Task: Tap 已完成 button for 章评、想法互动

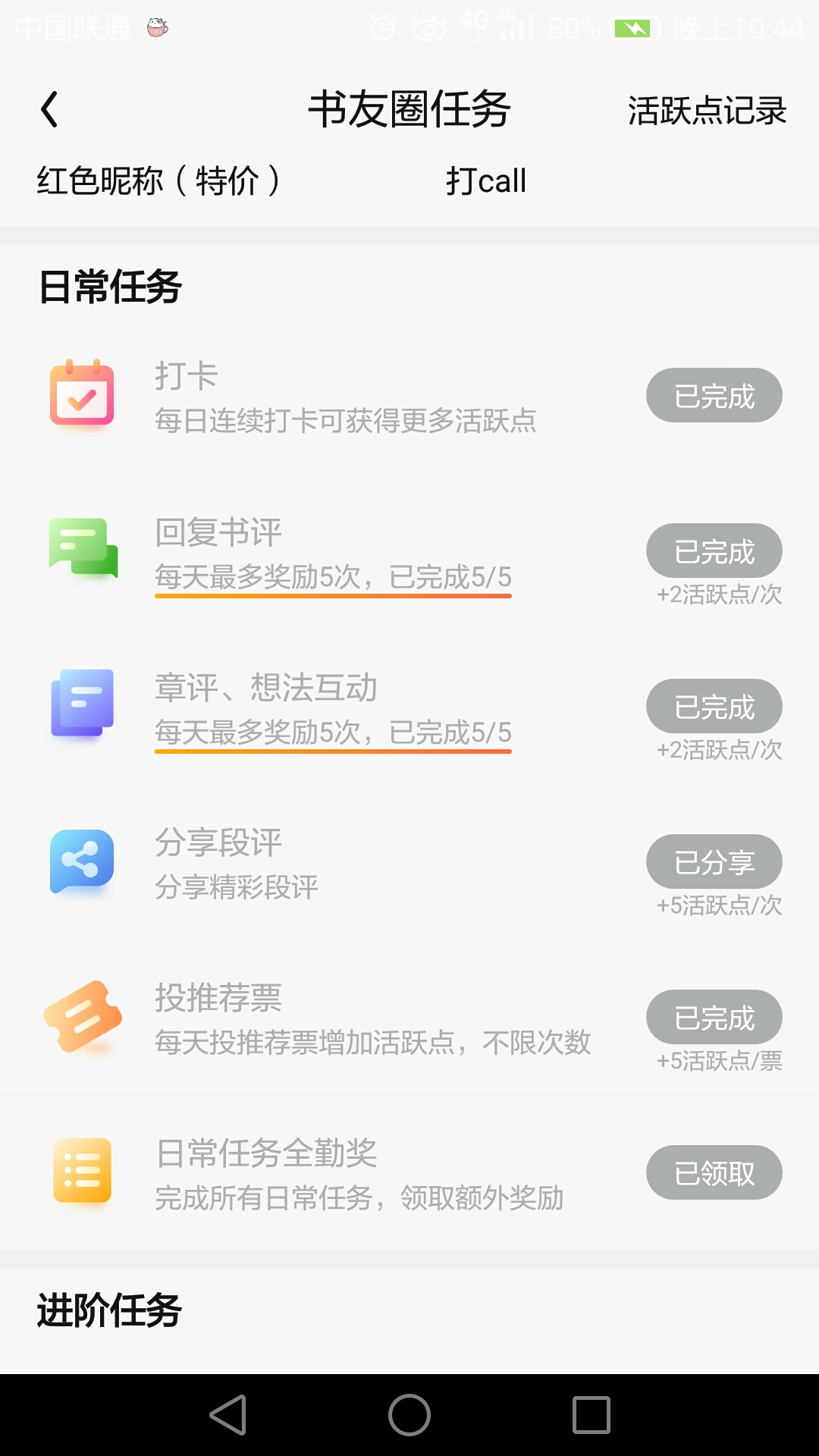Action: [714, 706]
